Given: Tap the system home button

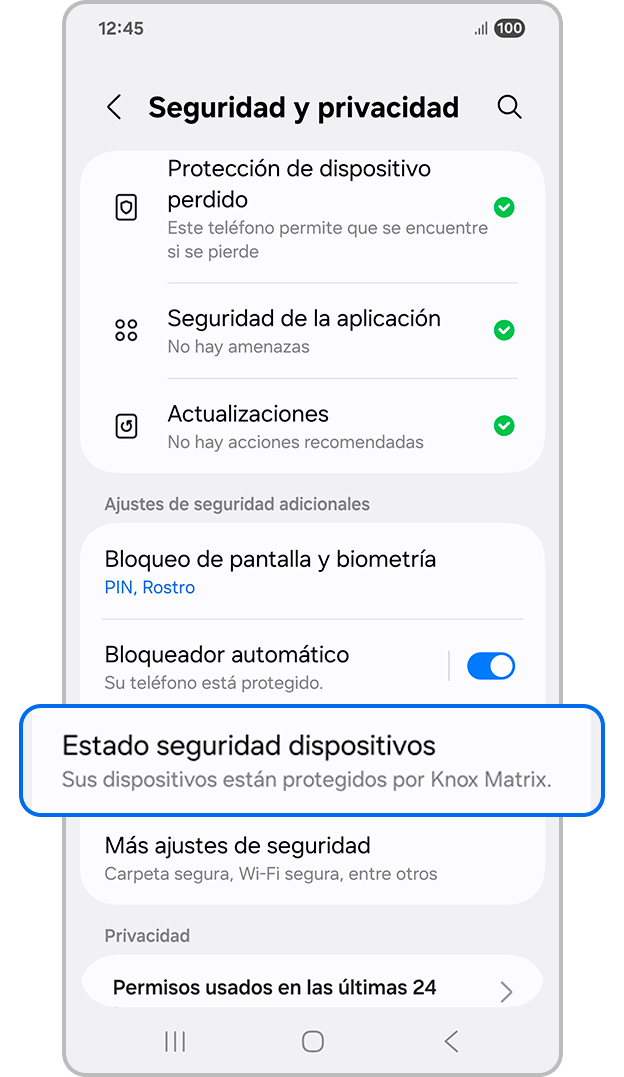Looking at the screenshot, I should (x=312, y=1042).
